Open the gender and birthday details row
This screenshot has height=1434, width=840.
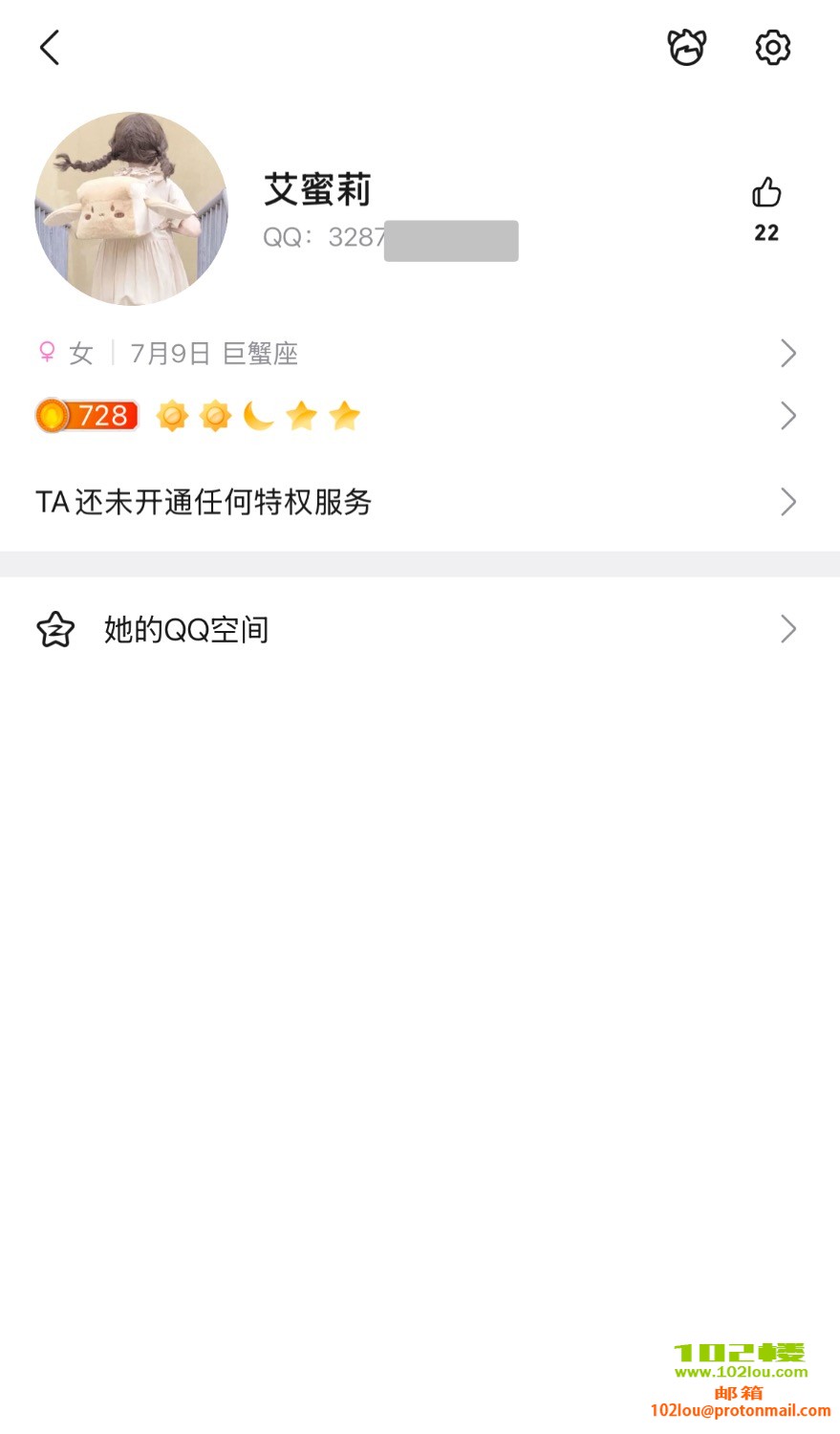[419, 354]
